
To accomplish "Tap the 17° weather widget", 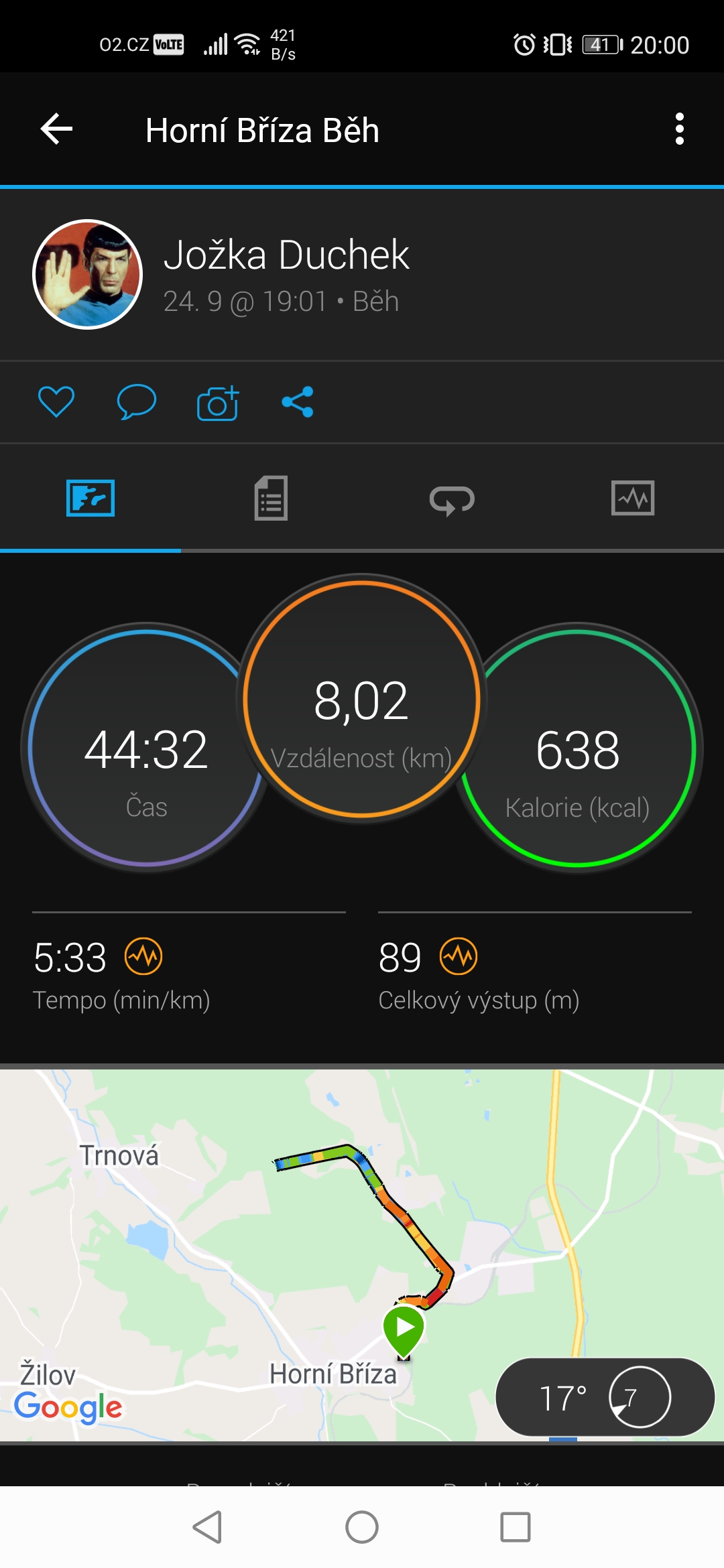I will (x=605, y=1397).
